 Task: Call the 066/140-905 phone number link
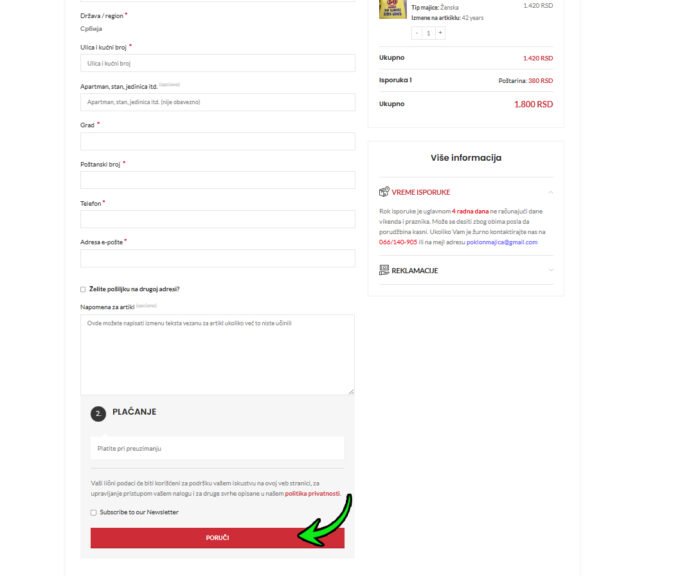point(400,242)
